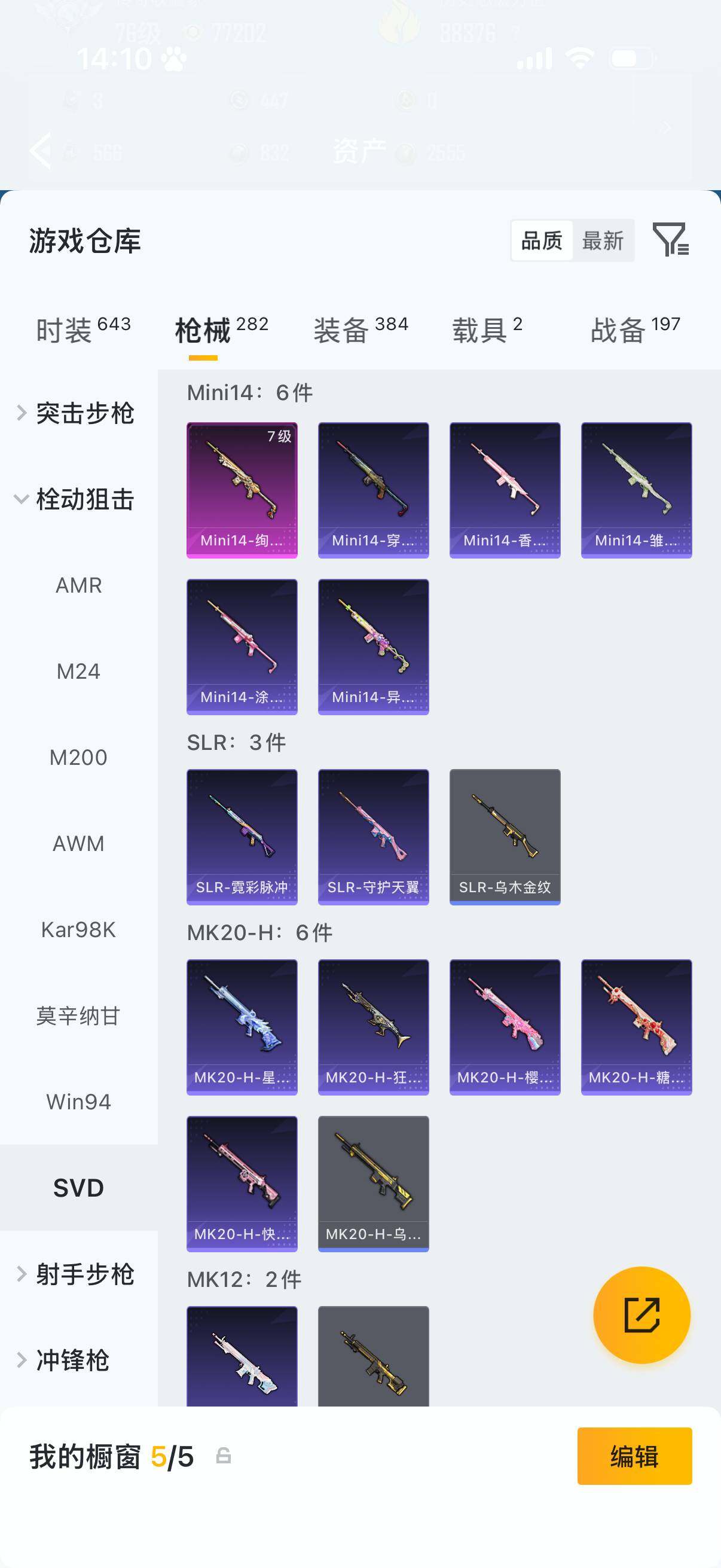Switch sorting to 最新

(x=603, y=241)
